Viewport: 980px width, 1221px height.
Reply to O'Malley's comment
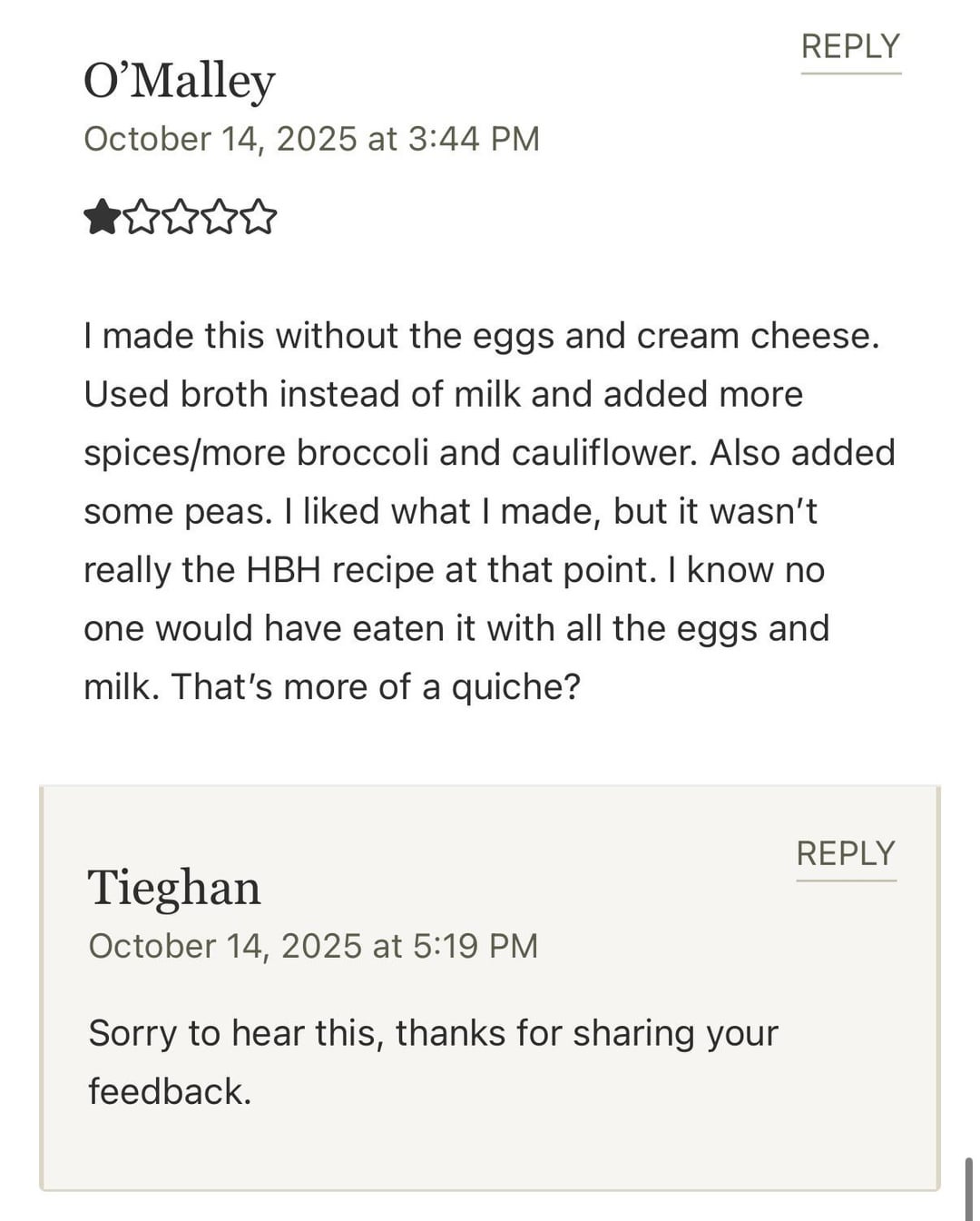[x=850, y=47]
